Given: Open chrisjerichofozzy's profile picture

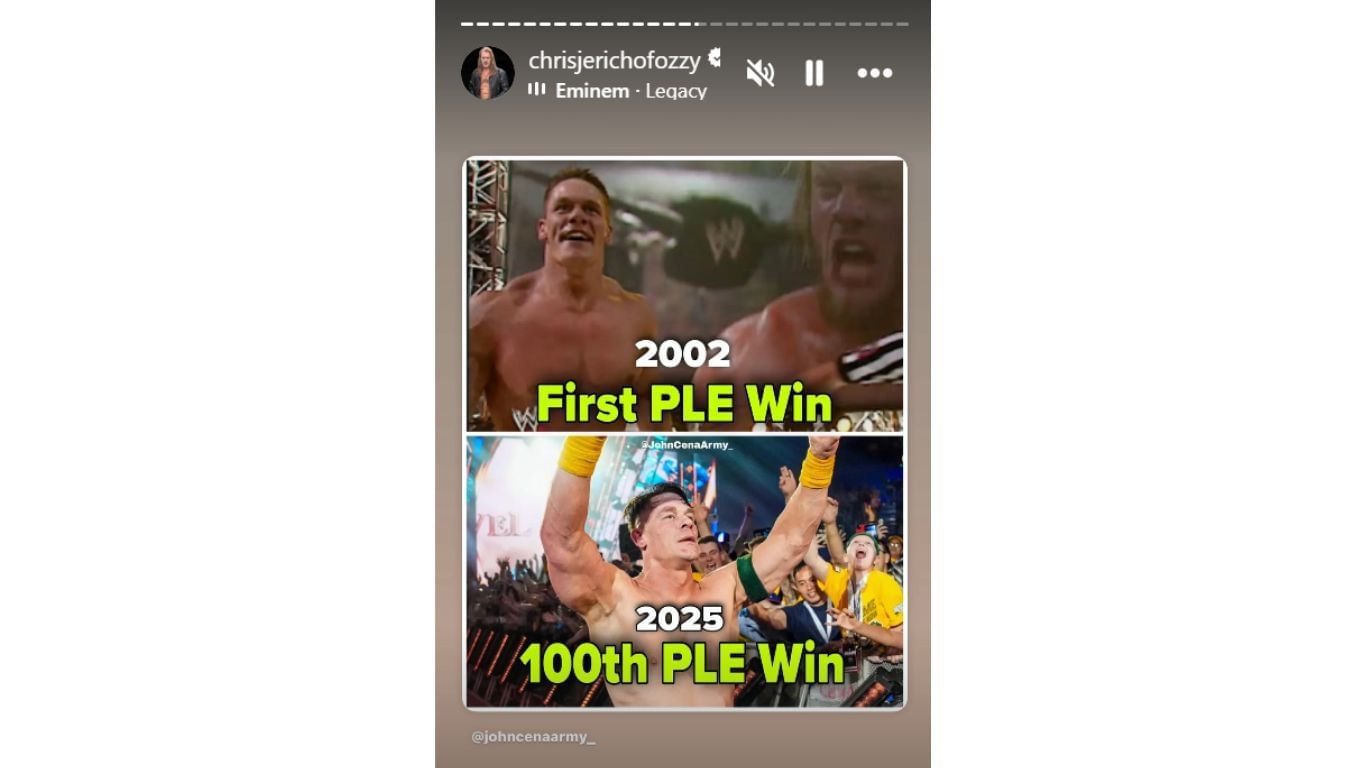Looking at the screenshot, I should (x=487, y=73).
